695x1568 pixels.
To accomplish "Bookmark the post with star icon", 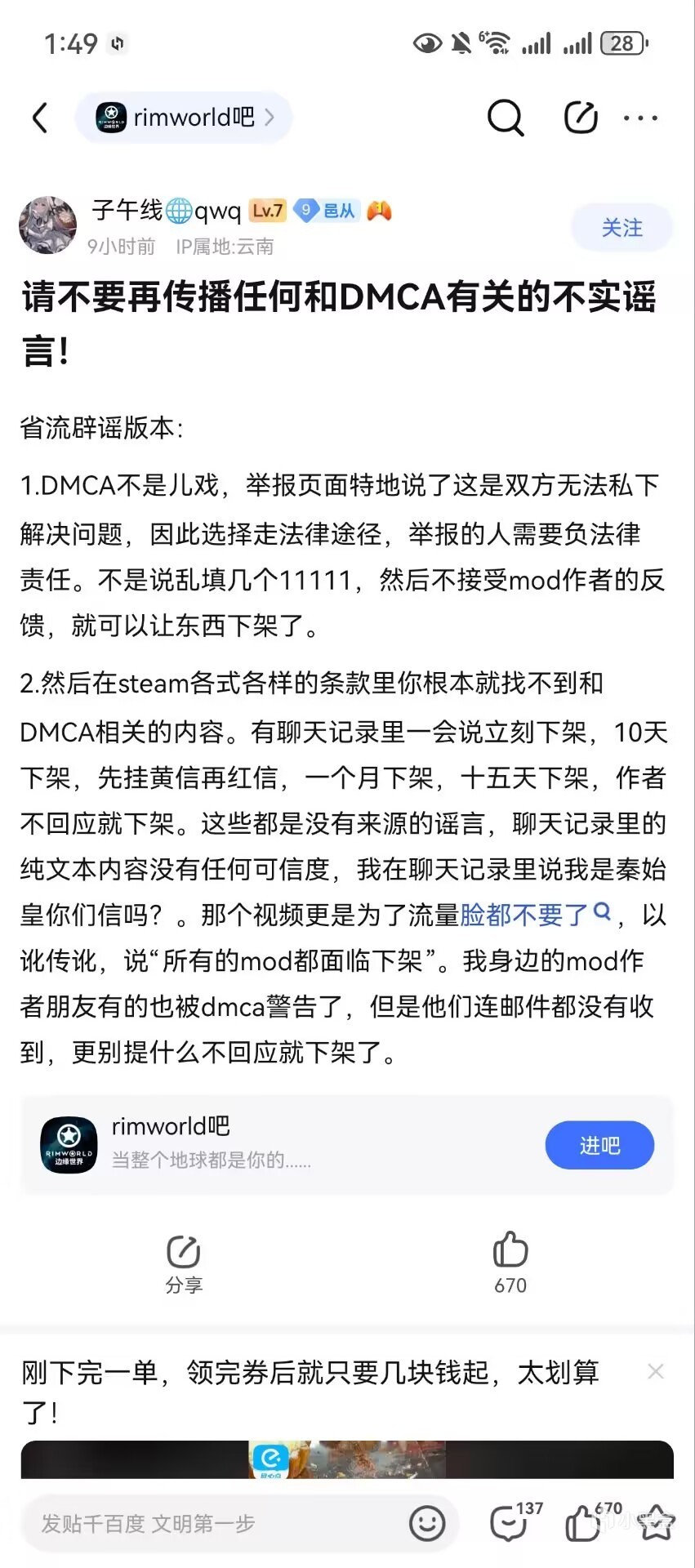I will pos(656,1524).
